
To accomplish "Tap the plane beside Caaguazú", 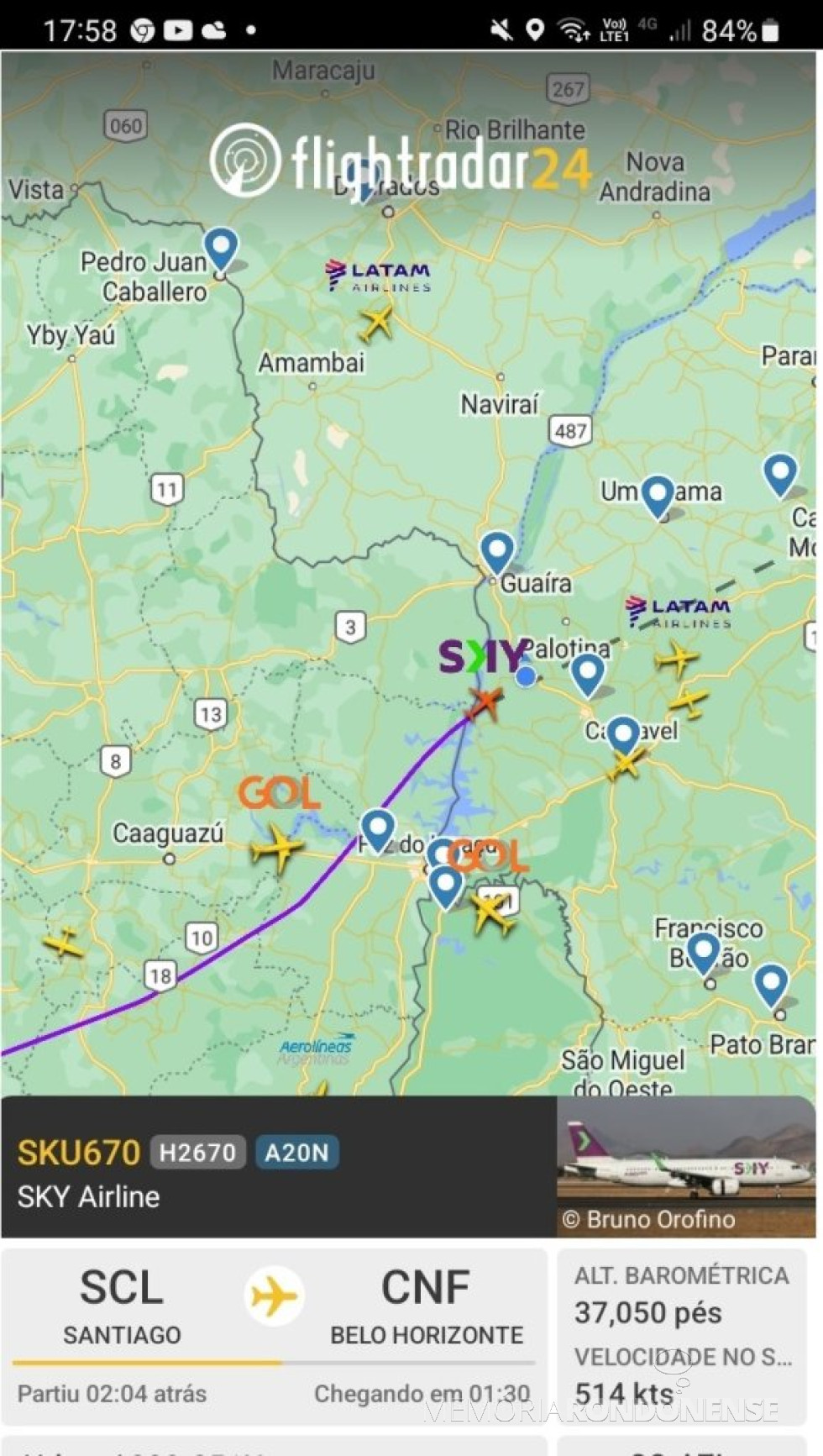I will coord(276,847).
